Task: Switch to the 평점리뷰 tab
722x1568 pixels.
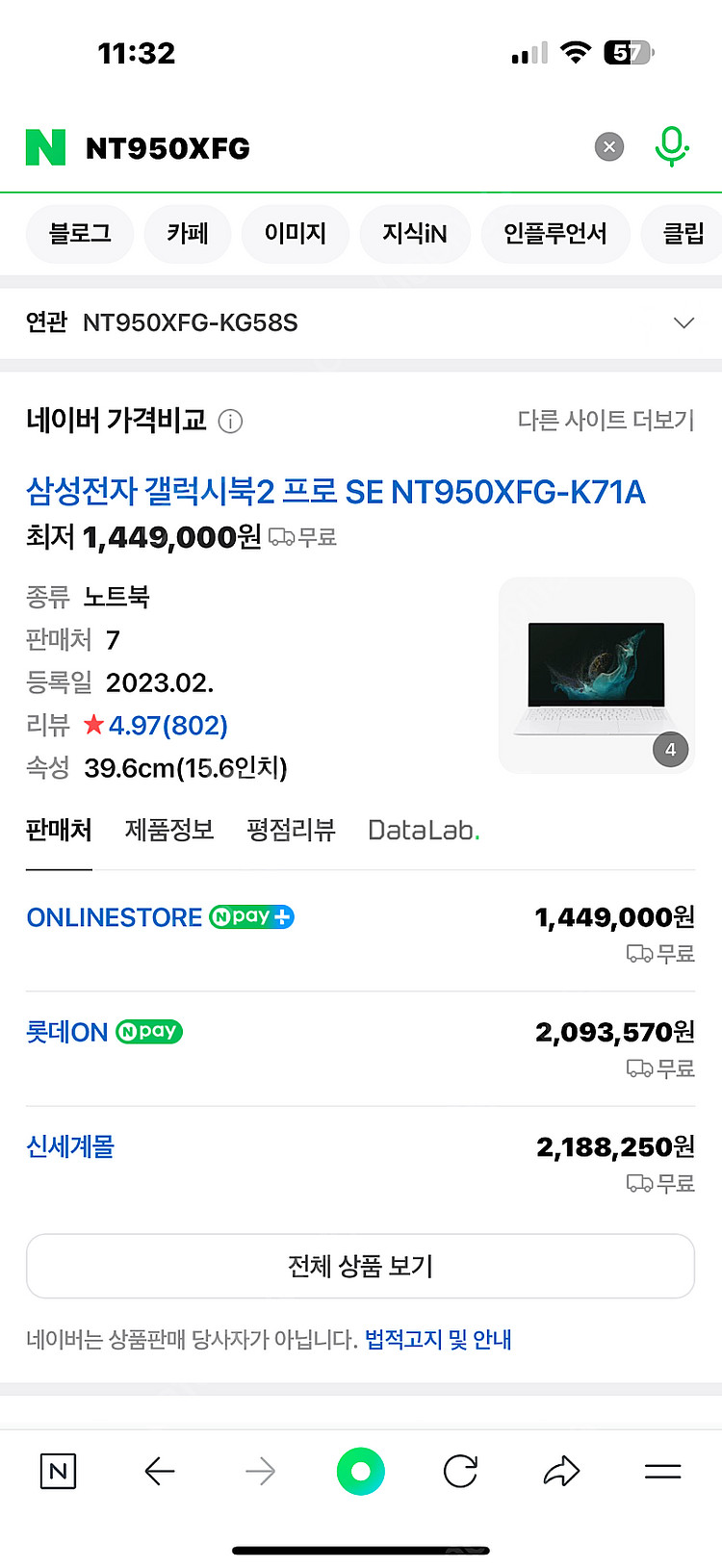Action: (x=291, y=830)
